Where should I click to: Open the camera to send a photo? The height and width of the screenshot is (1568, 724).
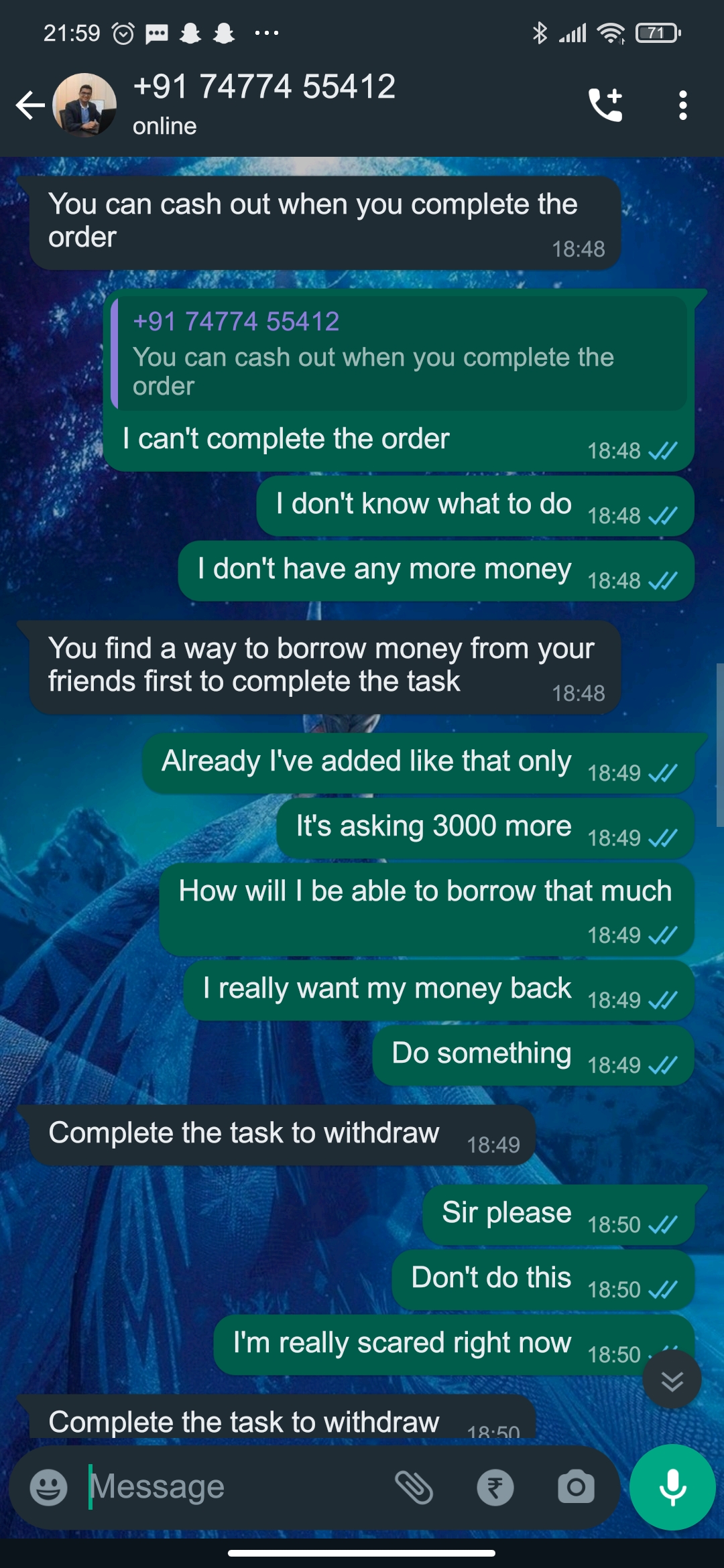point(576,1488)
